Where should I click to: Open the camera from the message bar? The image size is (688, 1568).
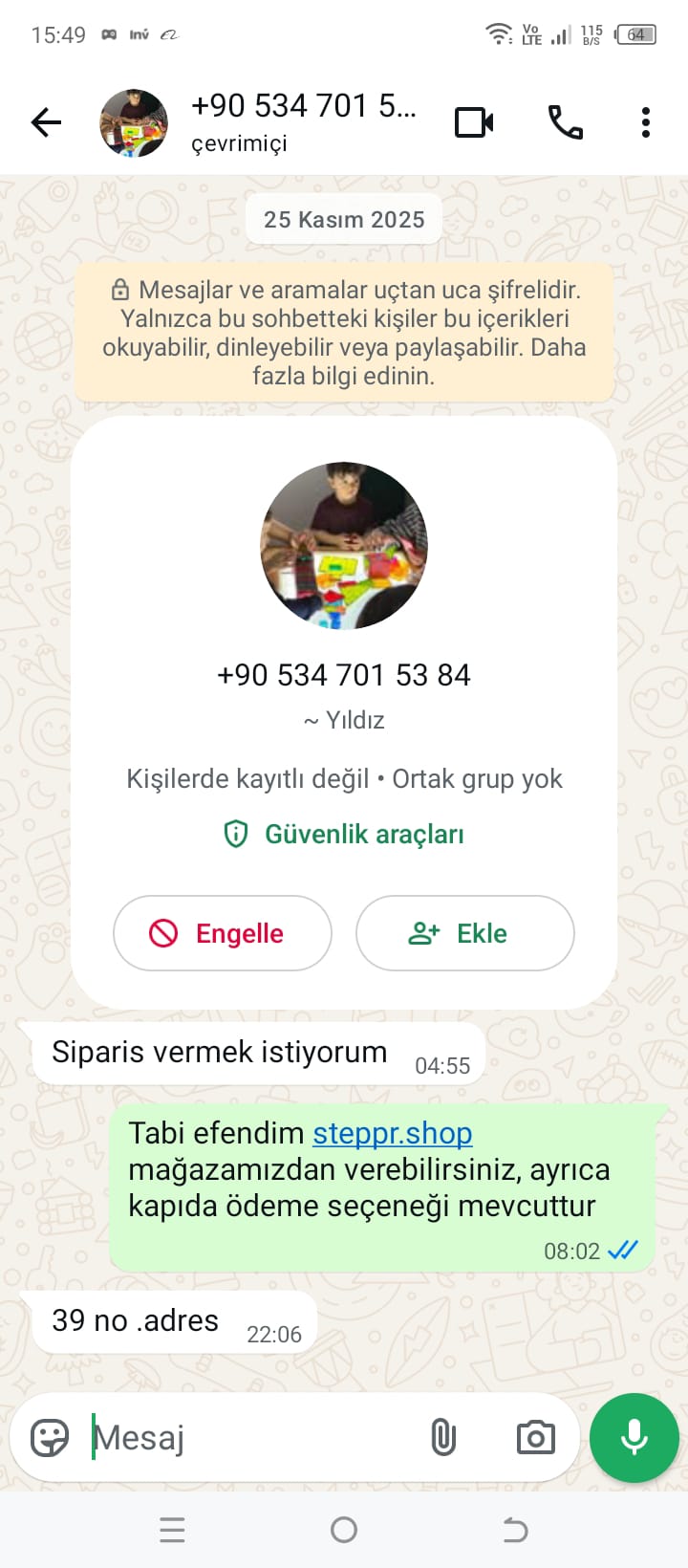535,1437
